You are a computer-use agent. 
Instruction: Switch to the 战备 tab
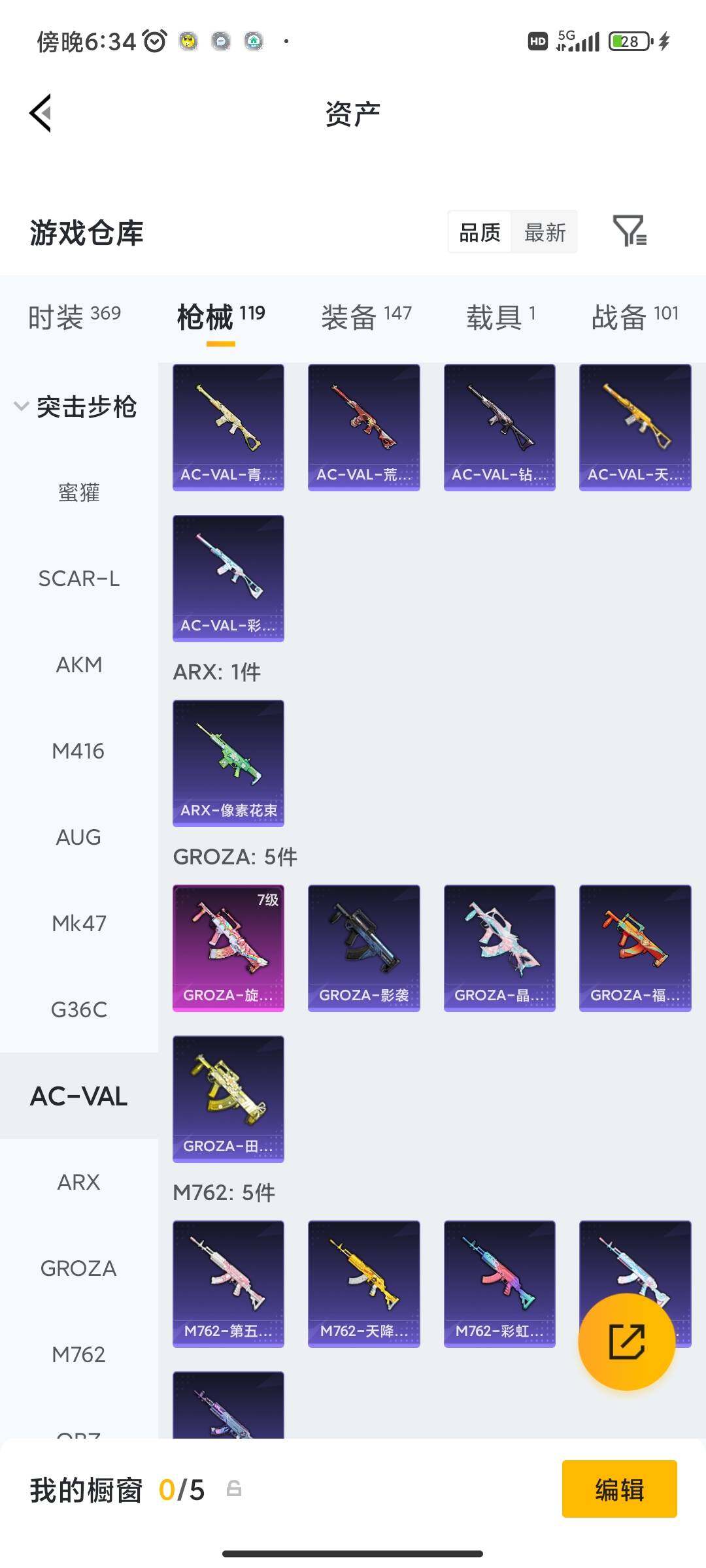pyautogui.click(x=635, y=317)
